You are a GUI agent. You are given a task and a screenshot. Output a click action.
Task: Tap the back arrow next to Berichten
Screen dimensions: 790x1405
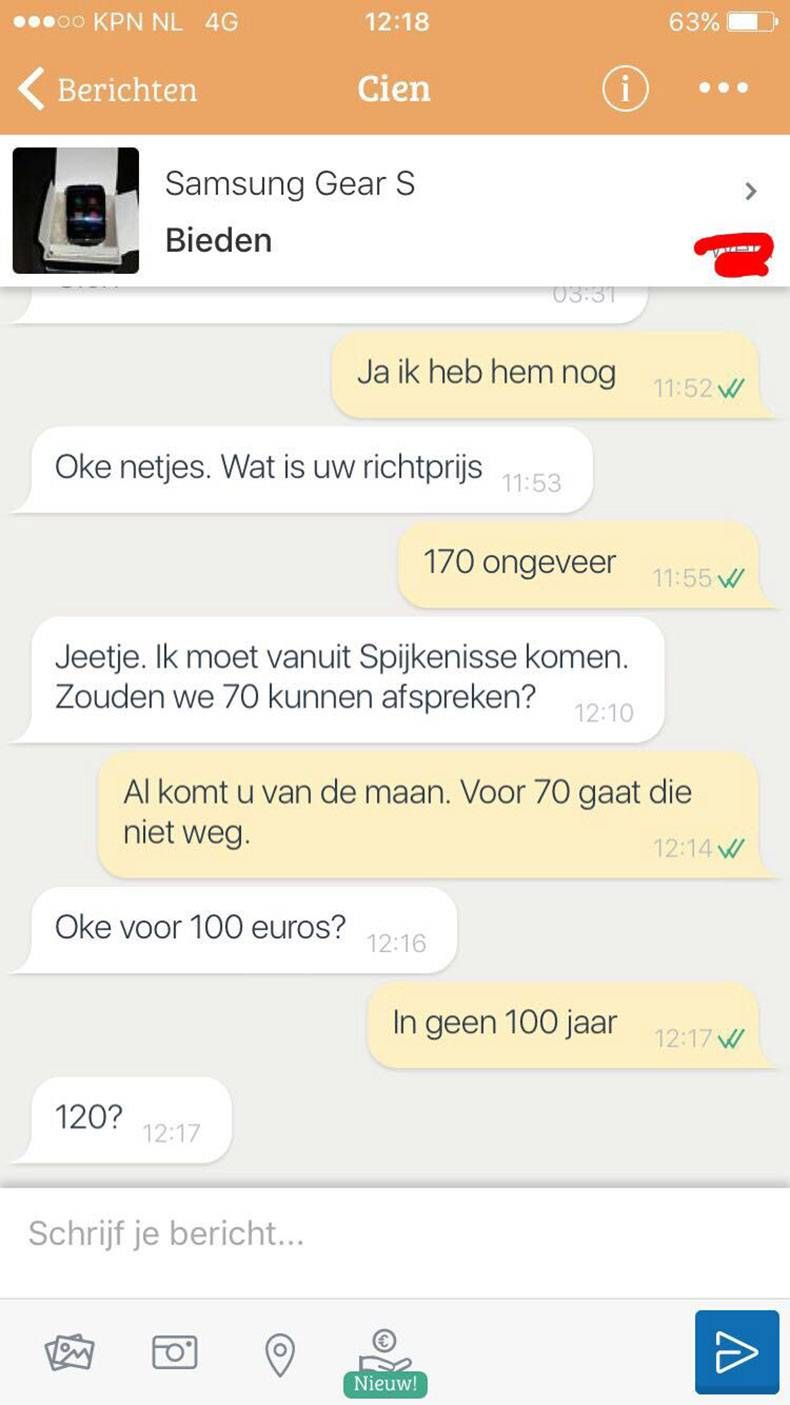pyautogui.click(x=30, y=90)
